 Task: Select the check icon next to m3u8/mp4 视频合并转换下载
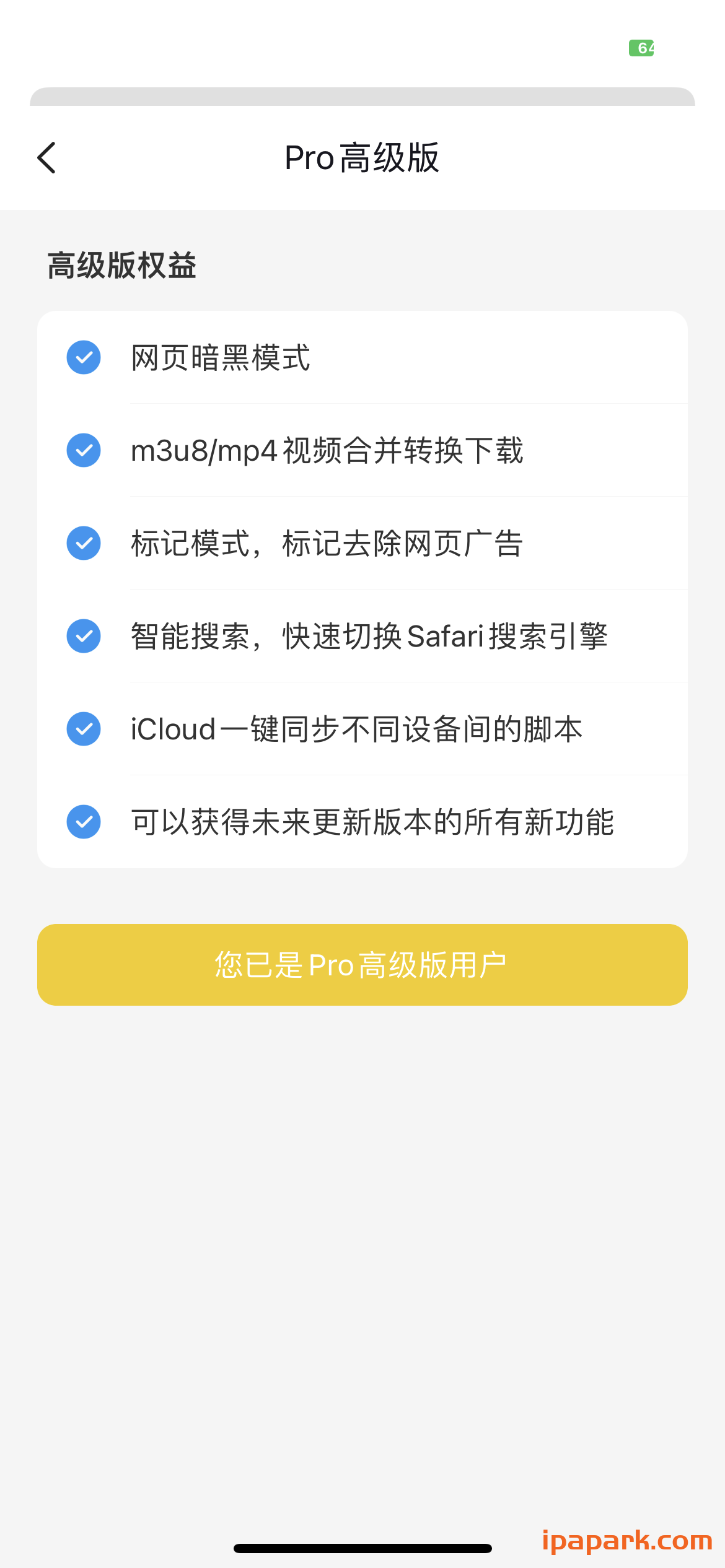pyautogui.click(x=83, y=450)
